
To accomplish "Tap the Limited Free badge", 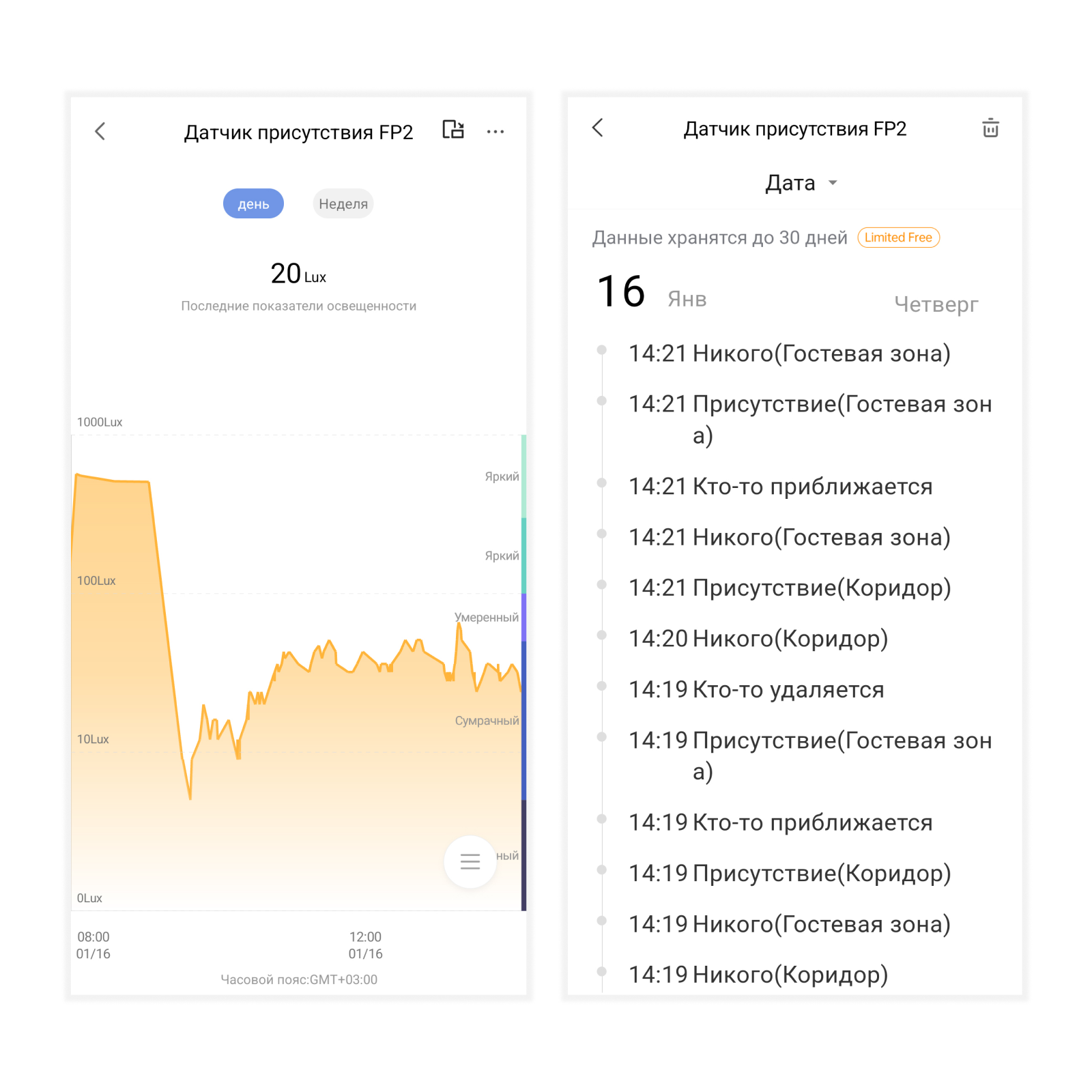I will click(x=898, y=238).
